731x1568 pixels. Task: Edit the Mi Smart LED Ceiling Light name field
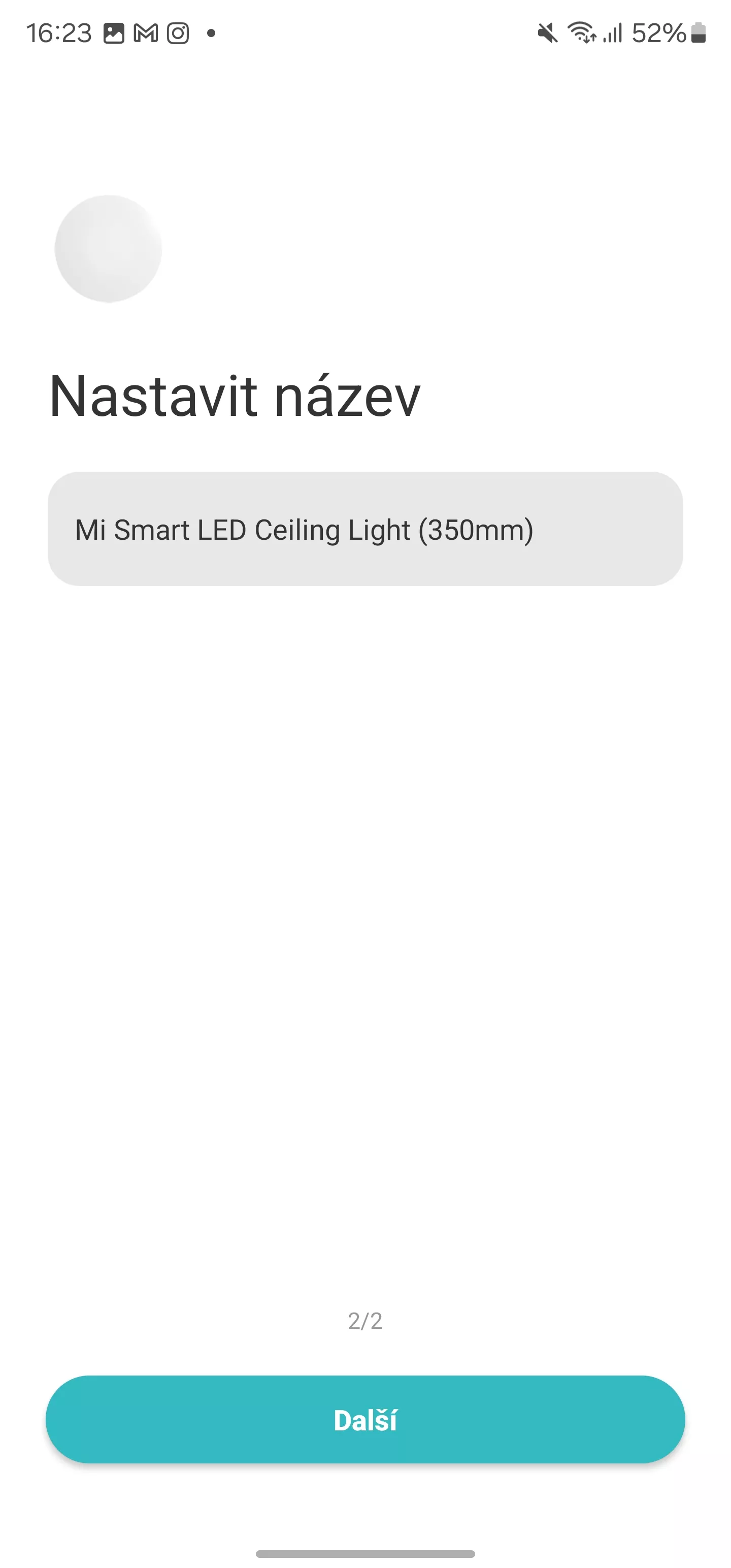[x=365, y=529]
